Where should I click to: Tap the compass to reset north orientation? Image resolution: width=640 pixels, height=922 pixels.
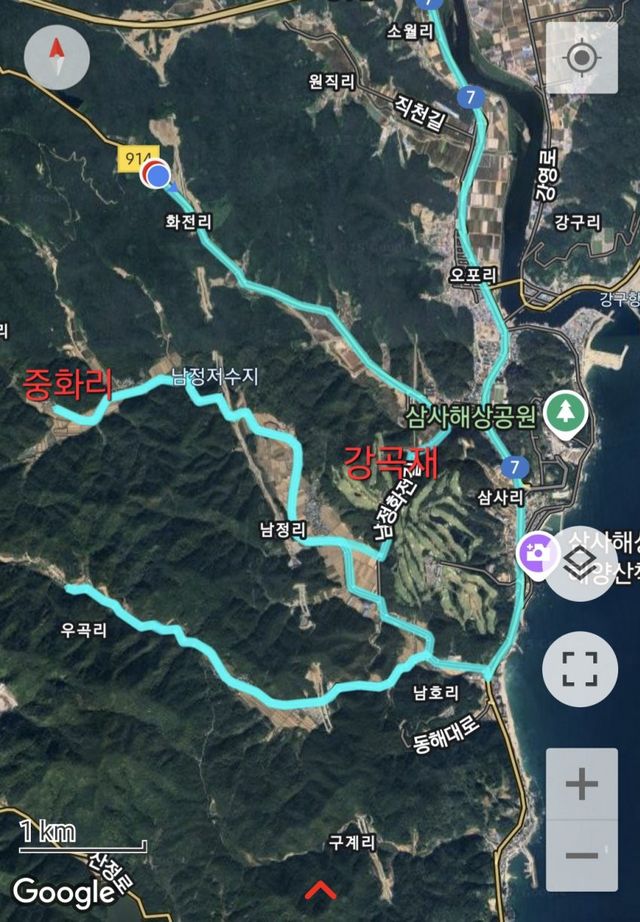(x=57, y=56)
